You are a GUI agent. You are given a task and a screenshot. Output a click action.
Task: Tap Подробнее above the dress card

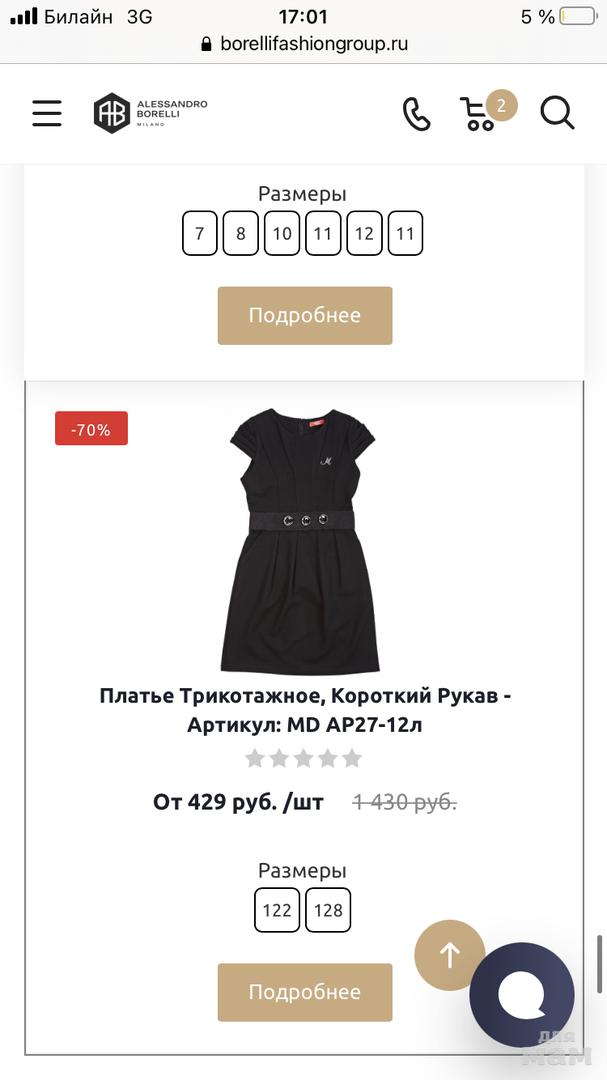[305, 316]
